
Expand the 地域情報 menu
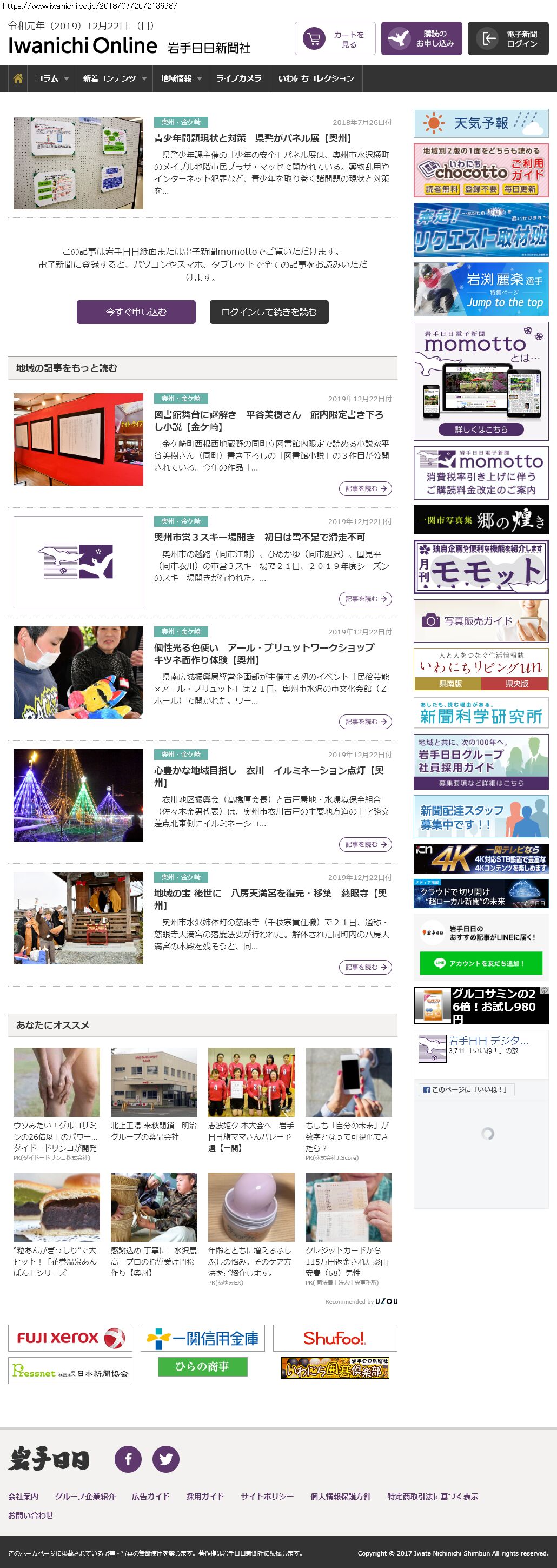[x=180, y=78]
